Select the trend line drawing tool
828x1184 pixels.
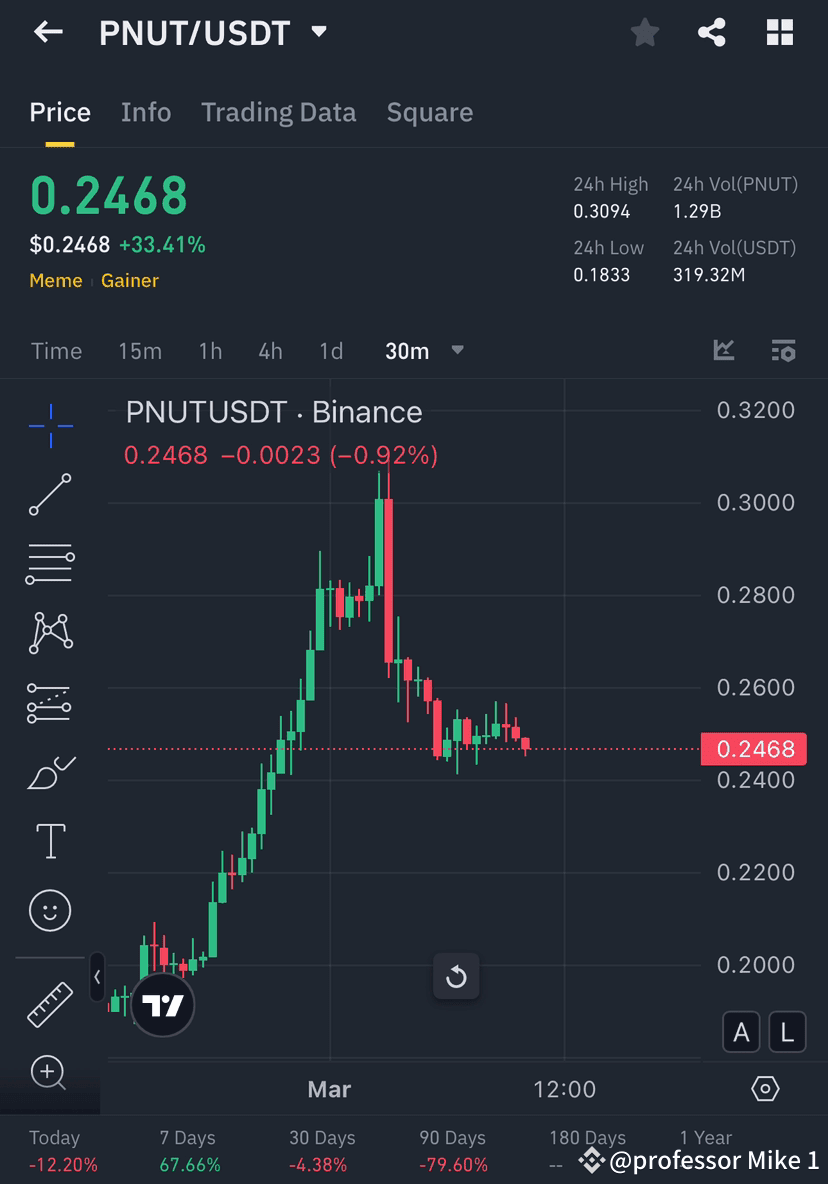[x=49, y=494]
